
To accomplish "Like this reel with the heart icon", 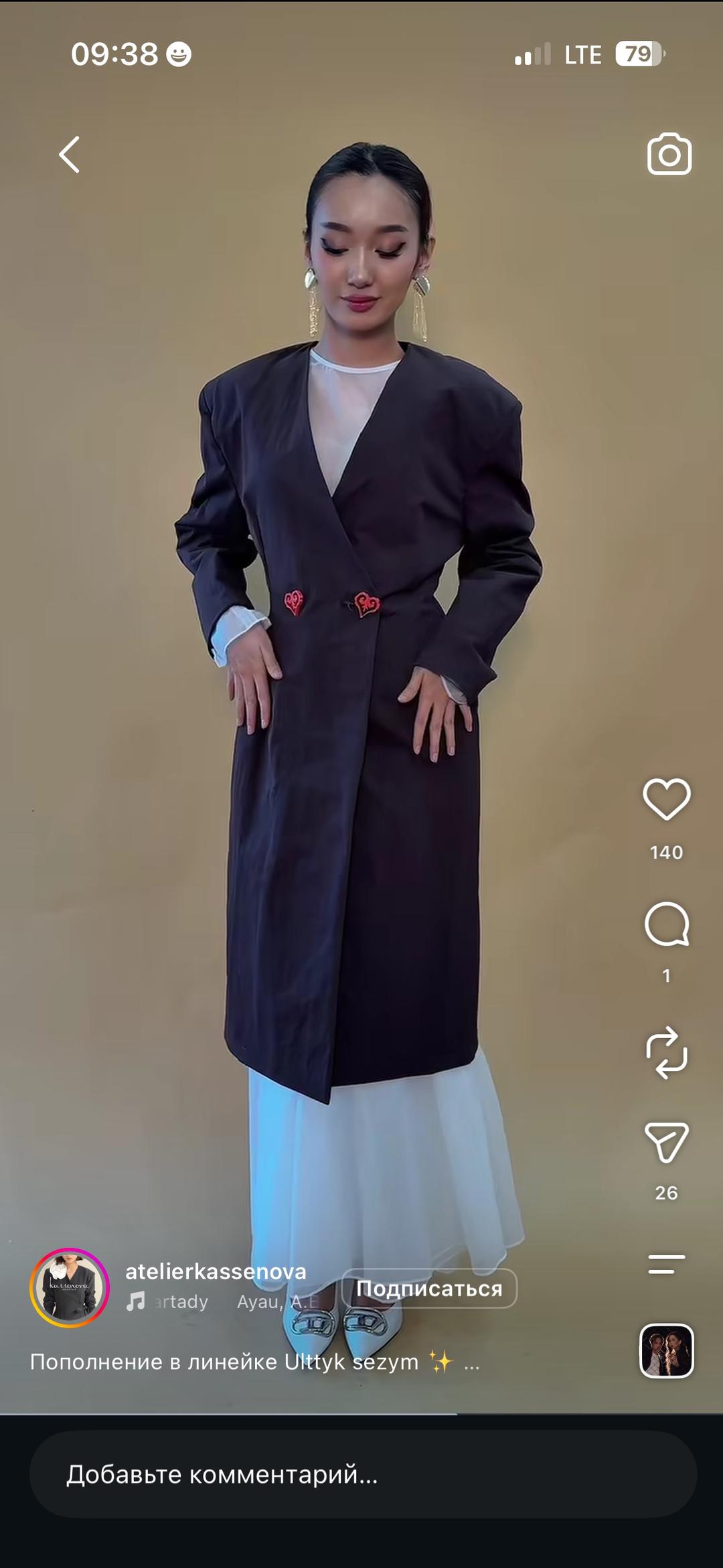I will 667,799.
